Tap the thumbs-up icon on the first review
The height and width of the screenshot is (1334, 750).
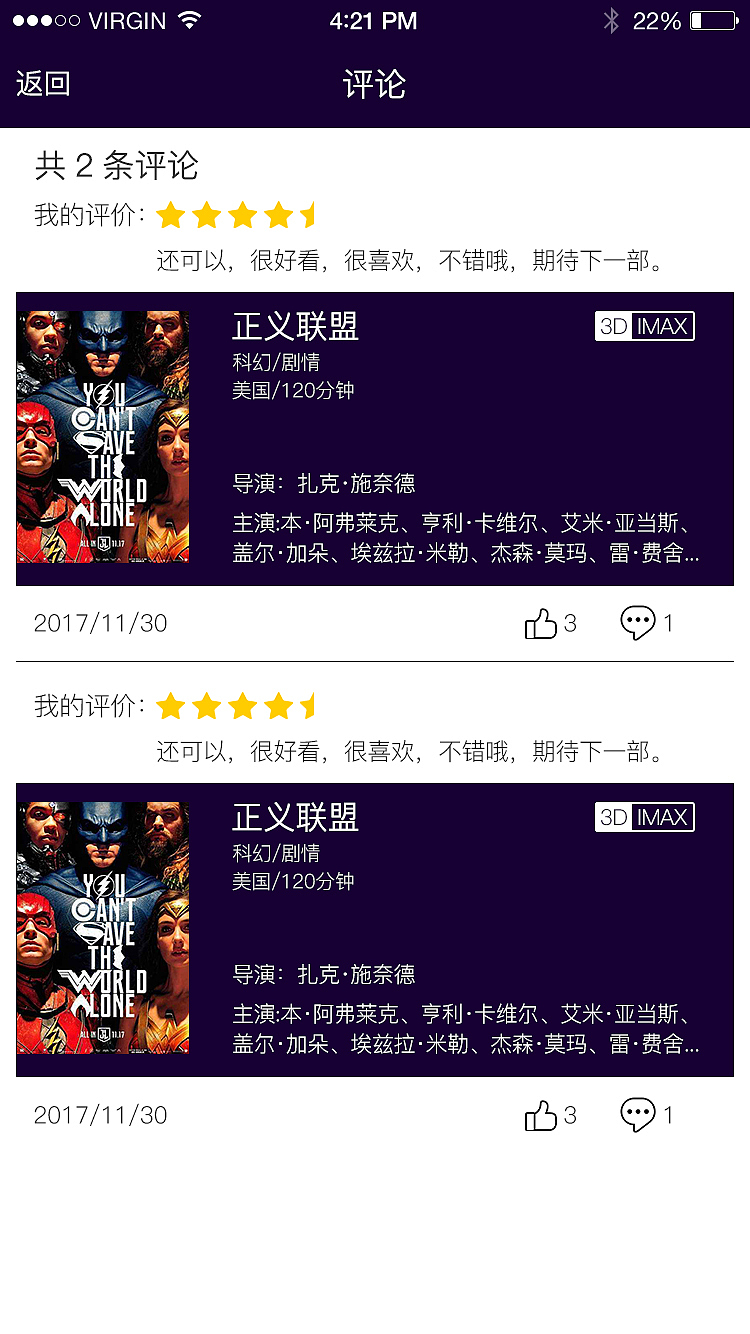point(541,621)
